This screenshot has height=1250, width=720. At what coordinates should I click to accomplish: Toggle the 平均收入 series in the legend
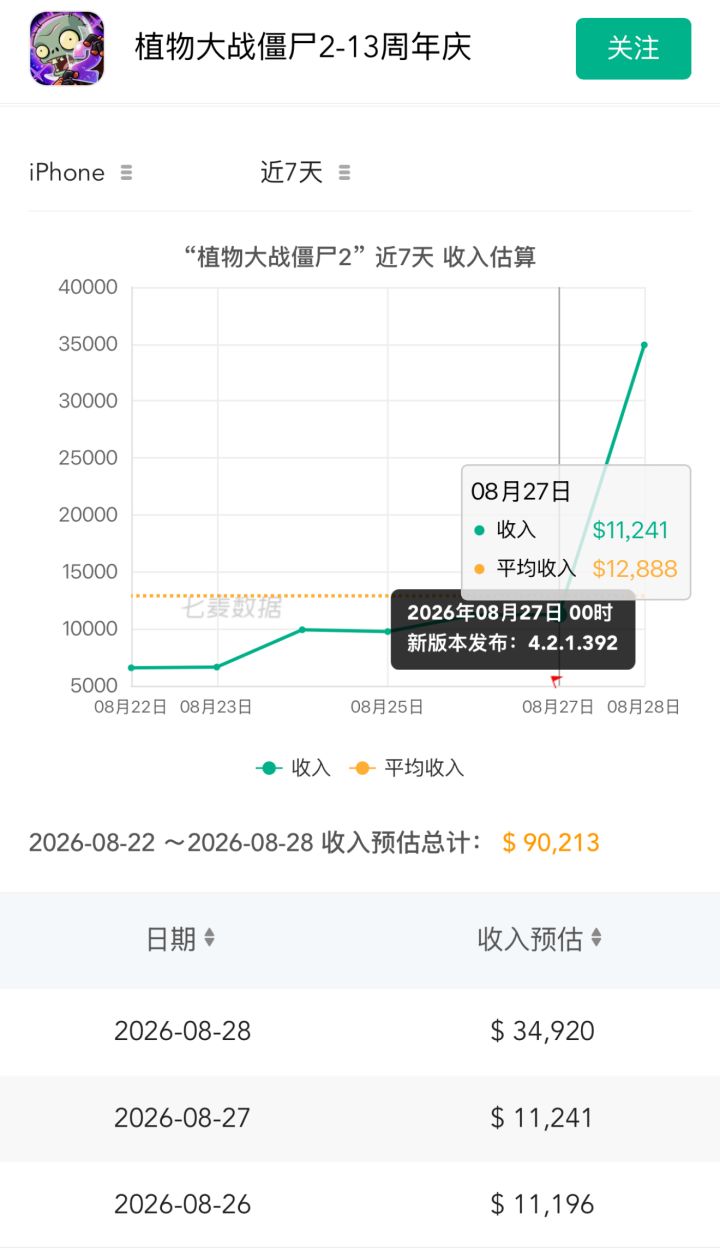pos(406,768)
